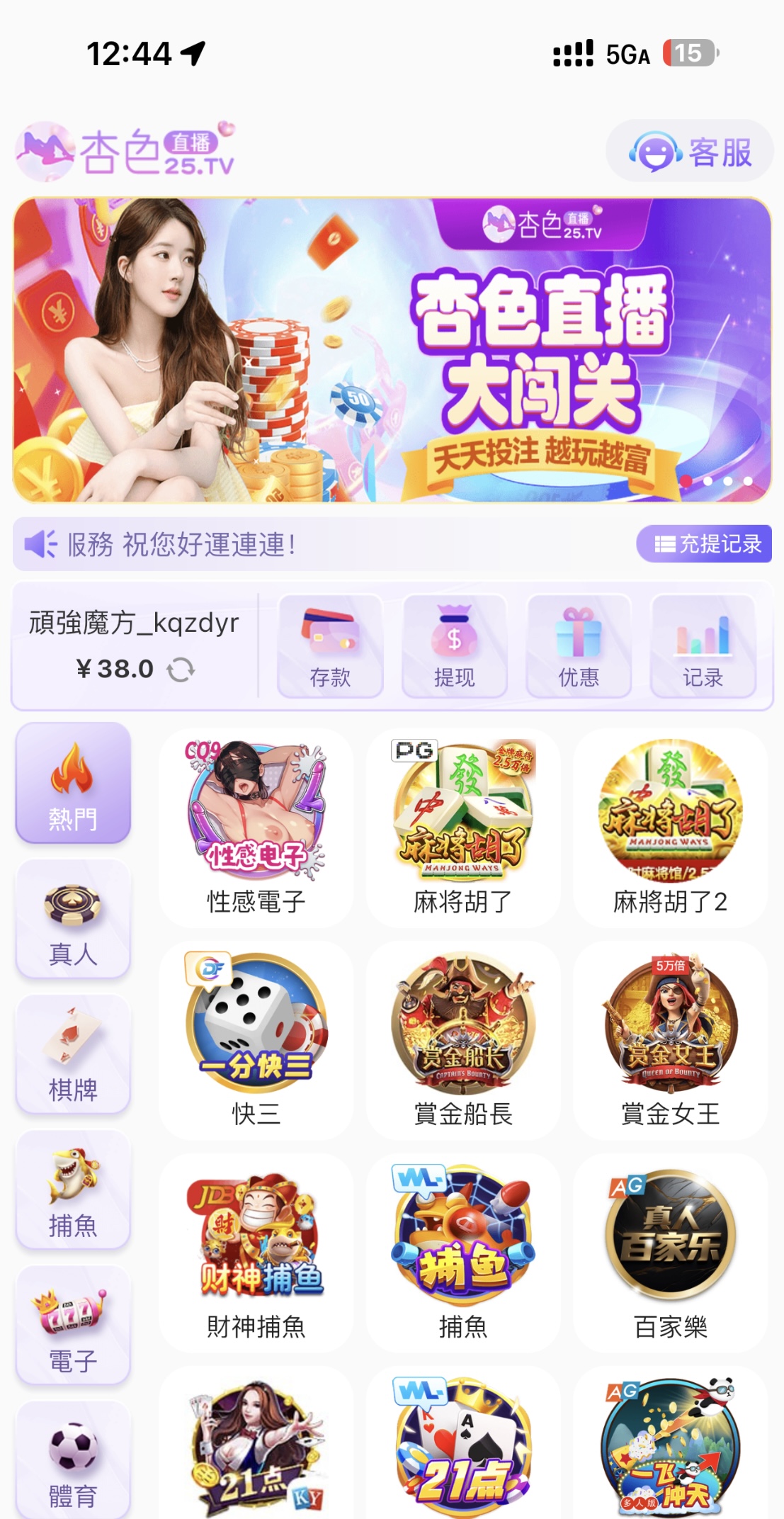Select the 熱門 category tab
This screenshot has width=784, height=1519.
click(x=73, y=784)
